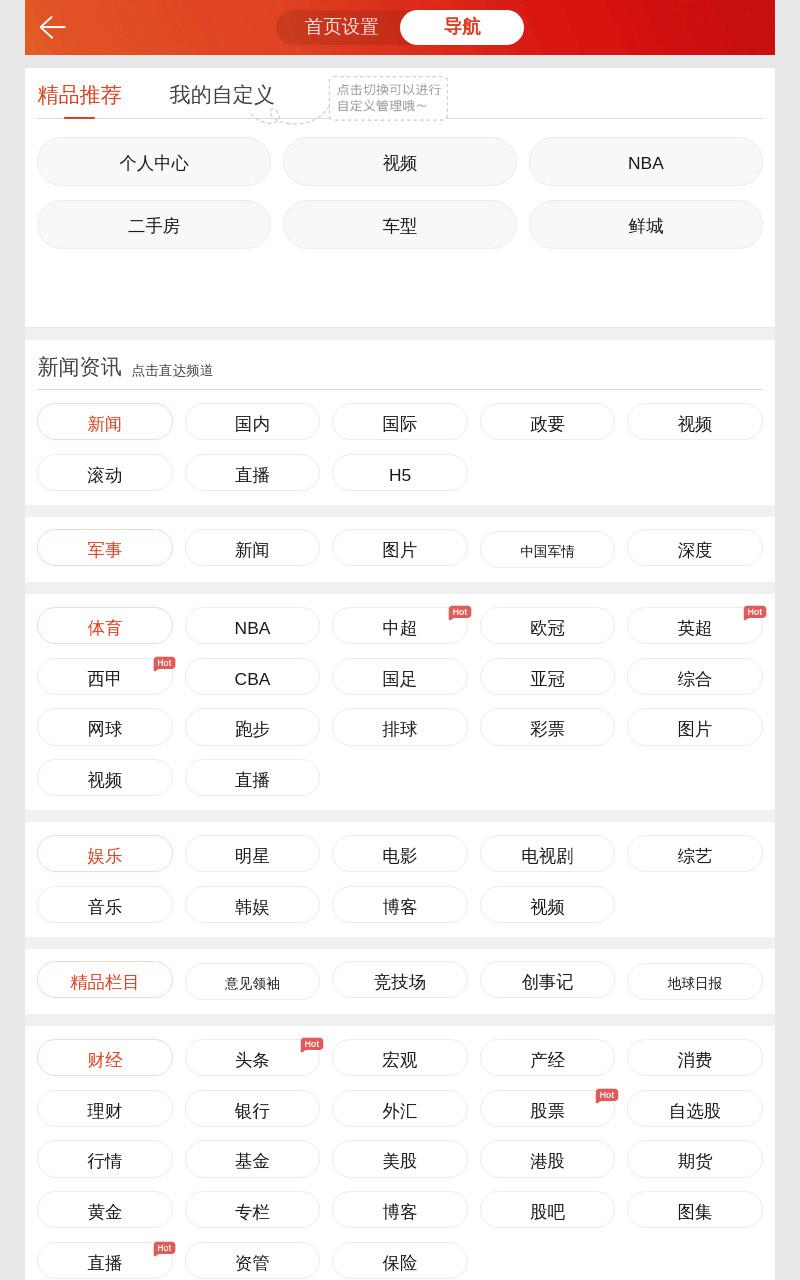Open the 二手房 shortcut
The width and height of the screenshot is (800, 1280).
154,225
